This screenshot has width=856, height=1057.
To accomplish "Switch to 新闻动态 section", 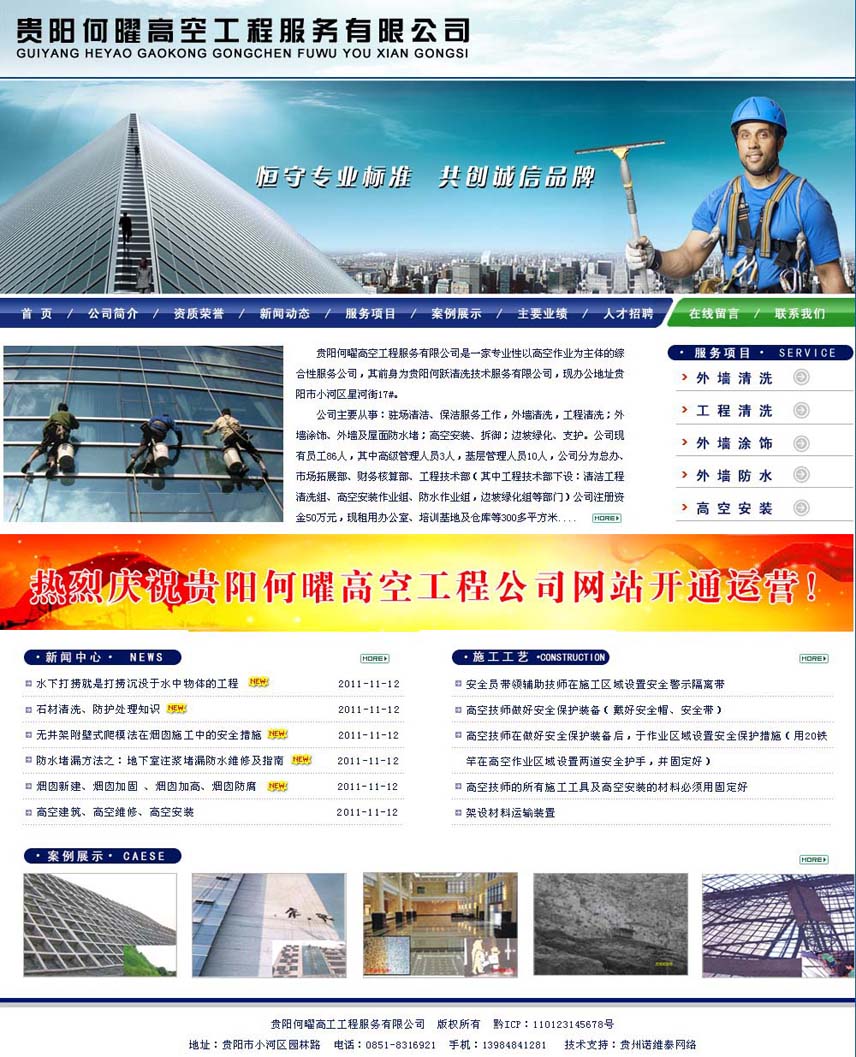I will tap(284, 314).
